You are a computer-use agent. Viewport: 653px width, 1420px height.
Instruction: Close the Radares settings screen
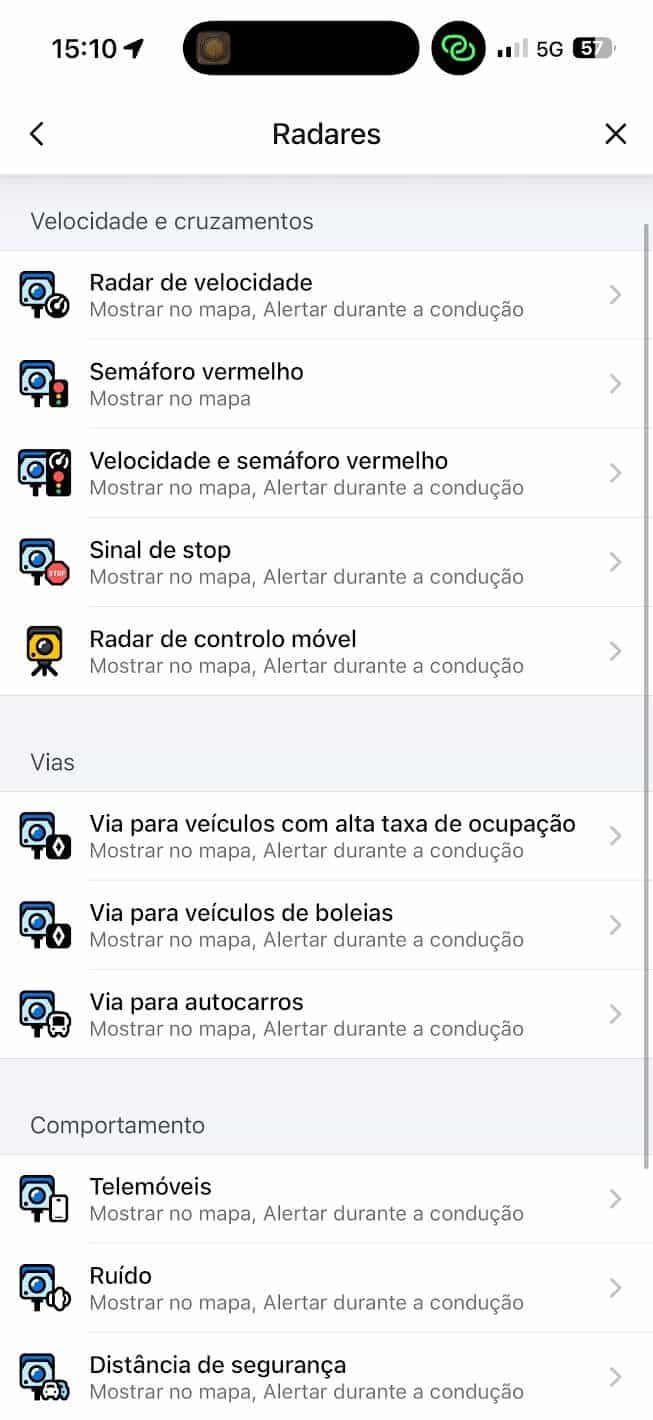(x=616, y=134)
